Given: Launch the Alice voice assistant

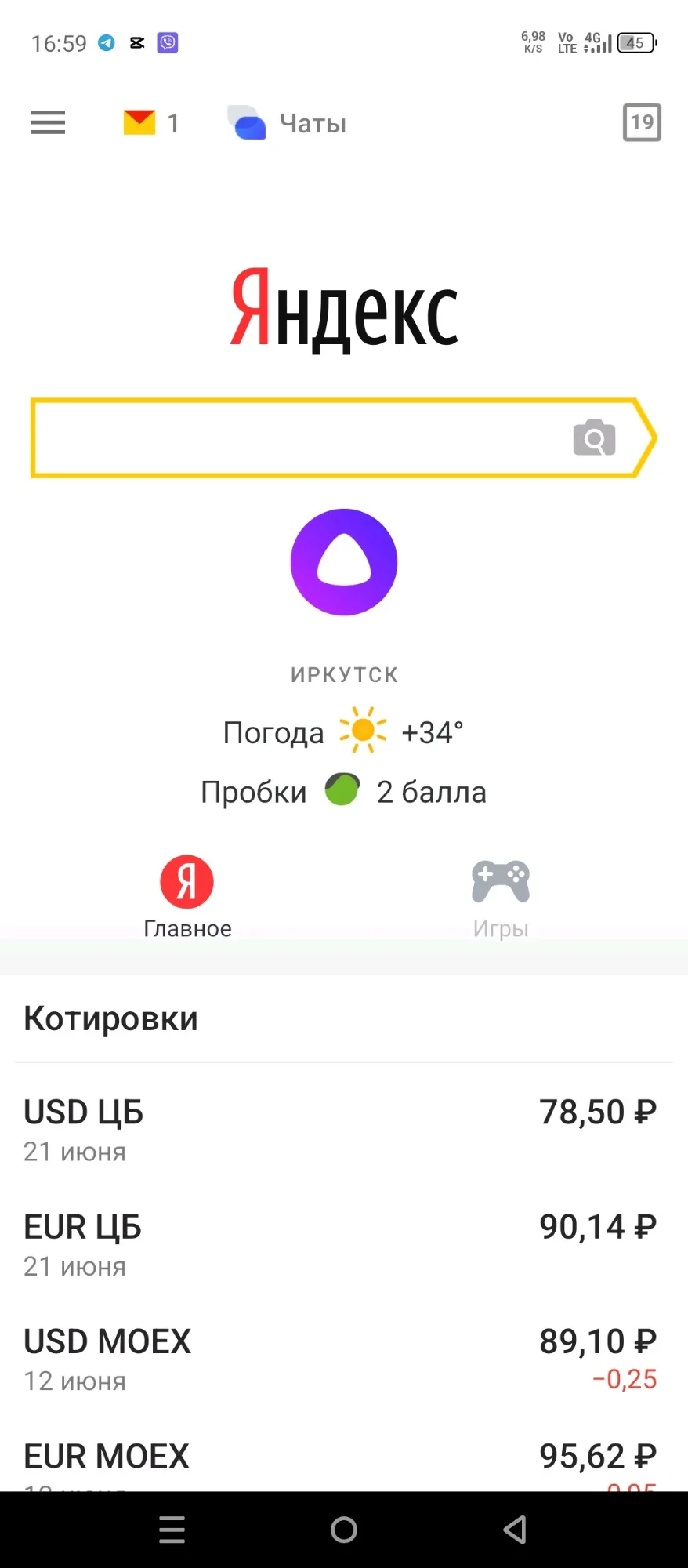Looking at the screenshot, I should click(344, 562).
